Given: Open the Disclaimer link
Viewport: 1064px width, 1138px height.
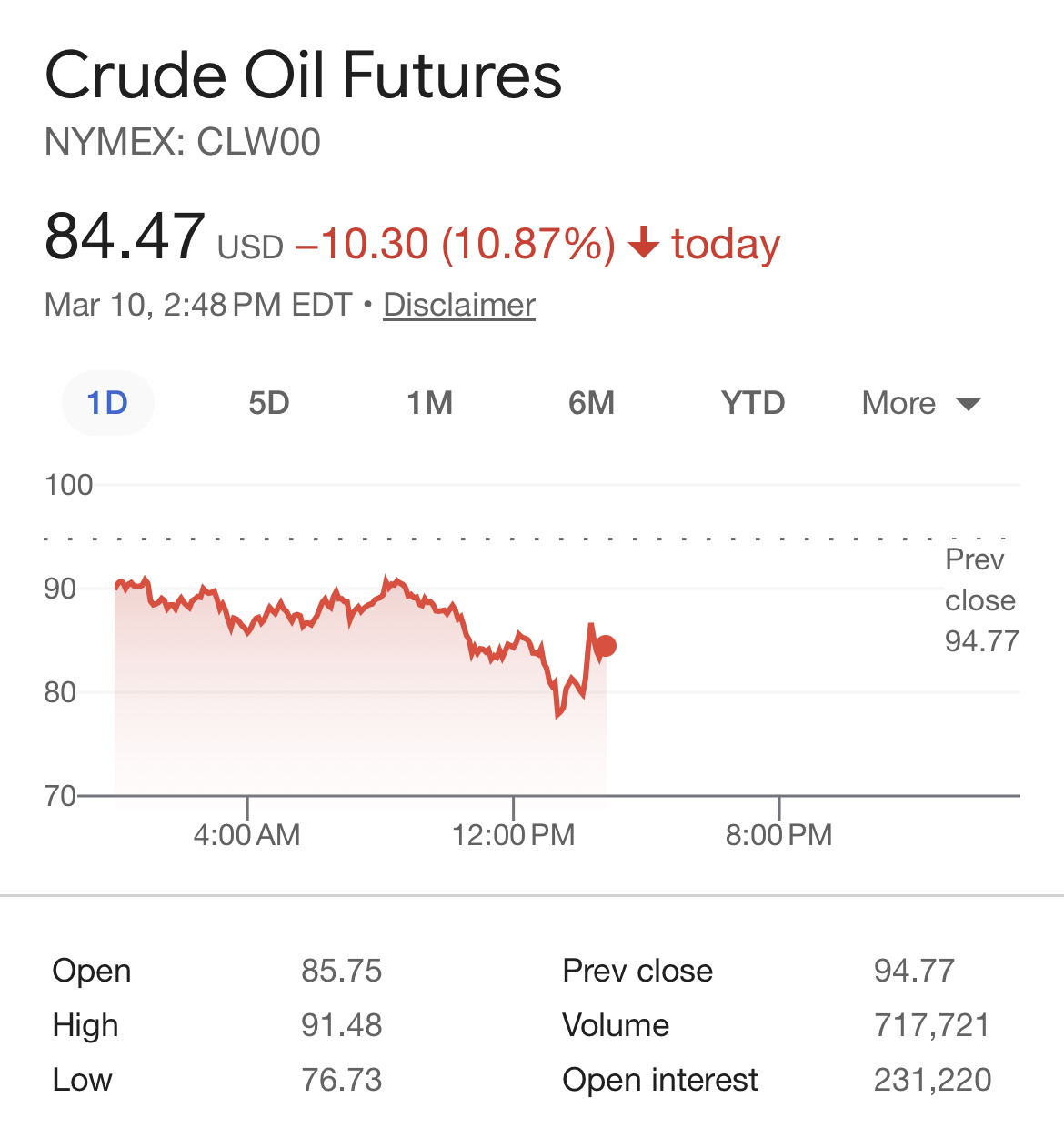Looking at the screenshot, I should coord(458,305).
